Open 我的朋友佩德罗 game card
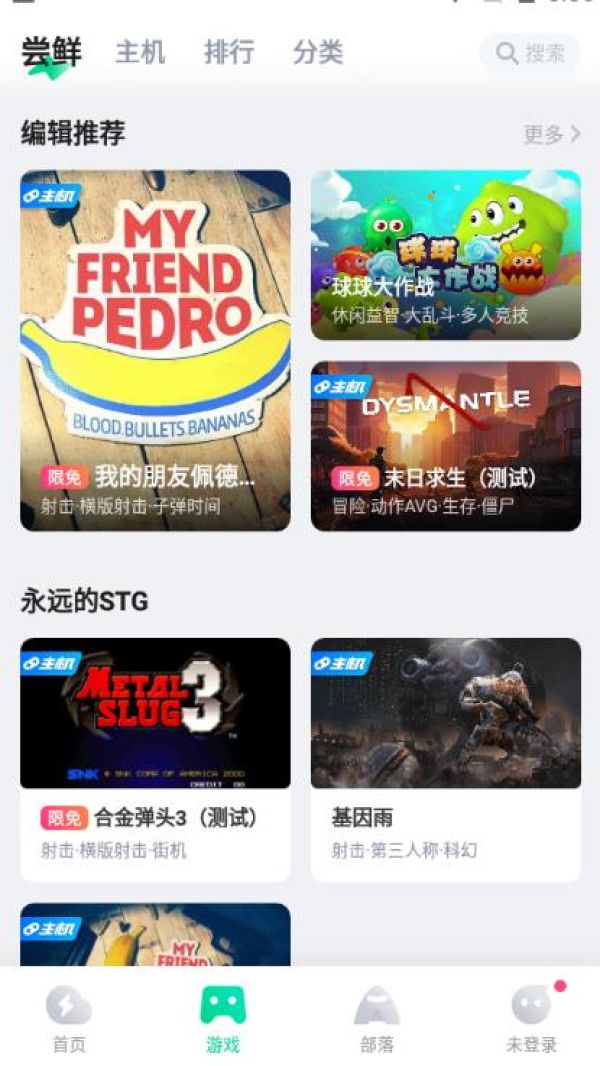 click(x=155, y=350)
